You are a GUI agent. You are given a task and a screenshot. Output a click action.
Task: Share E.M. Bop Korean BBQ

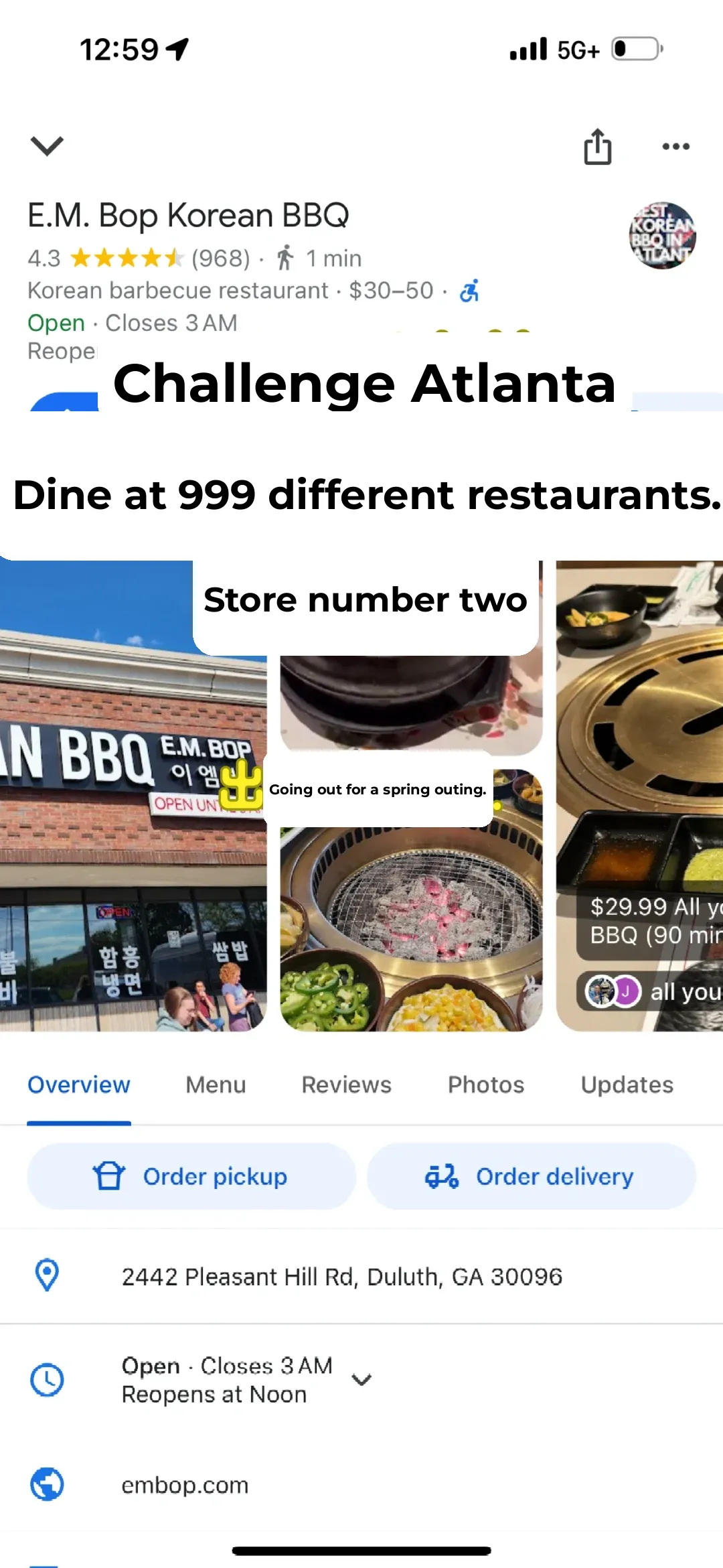tap(597, 146)
